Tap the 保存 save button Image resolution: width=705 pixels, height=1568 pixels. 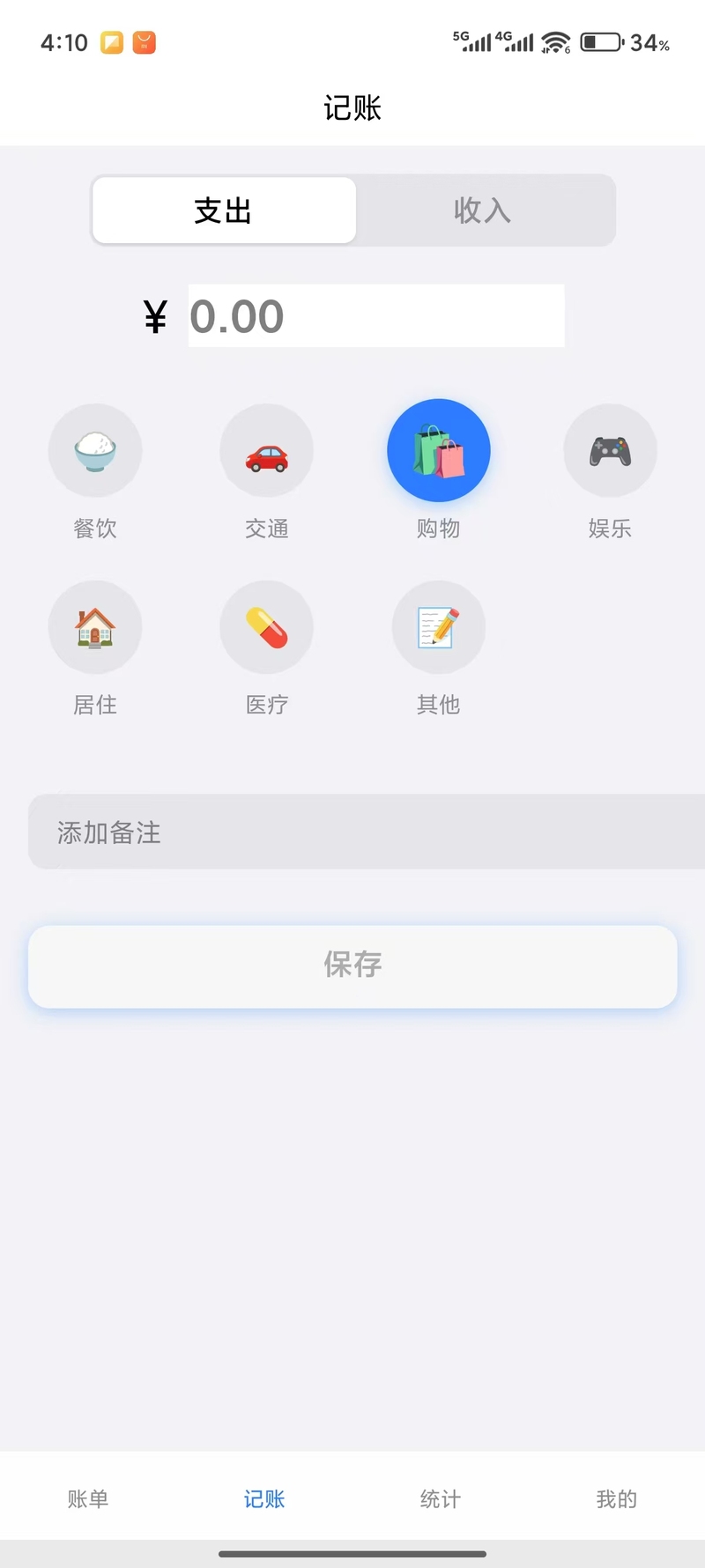(352, 965)
